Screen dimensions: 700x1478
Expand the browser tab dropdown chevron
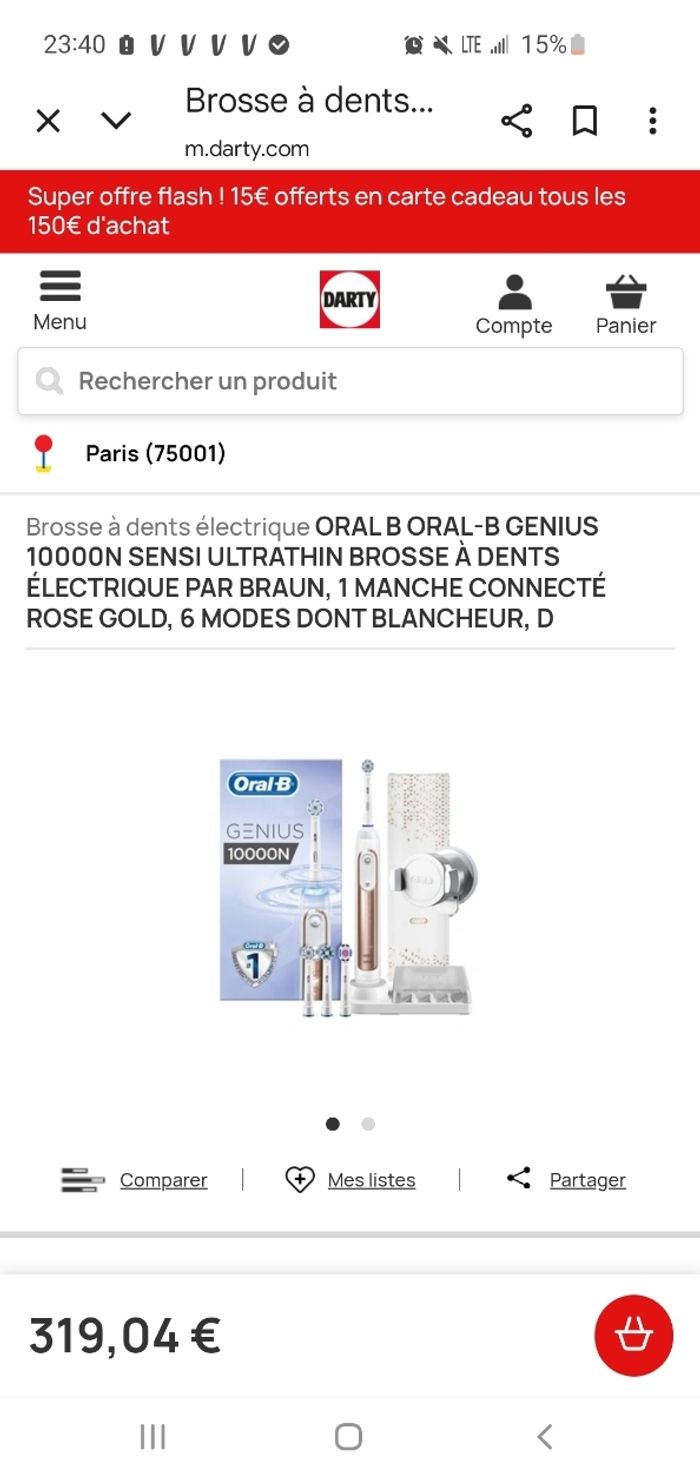pos(116,121)
